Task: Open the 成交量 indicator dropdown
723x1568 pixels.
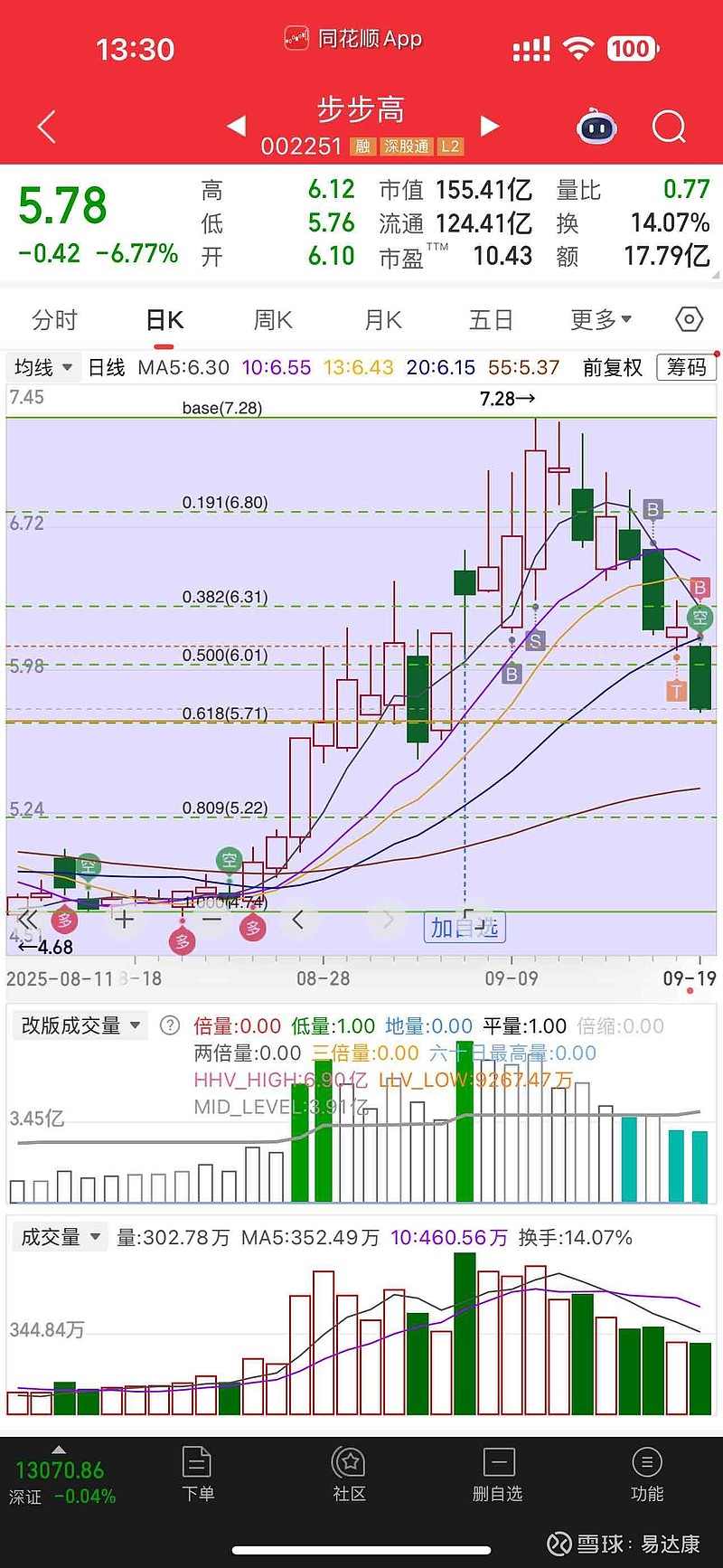Action: [61, 1237]
